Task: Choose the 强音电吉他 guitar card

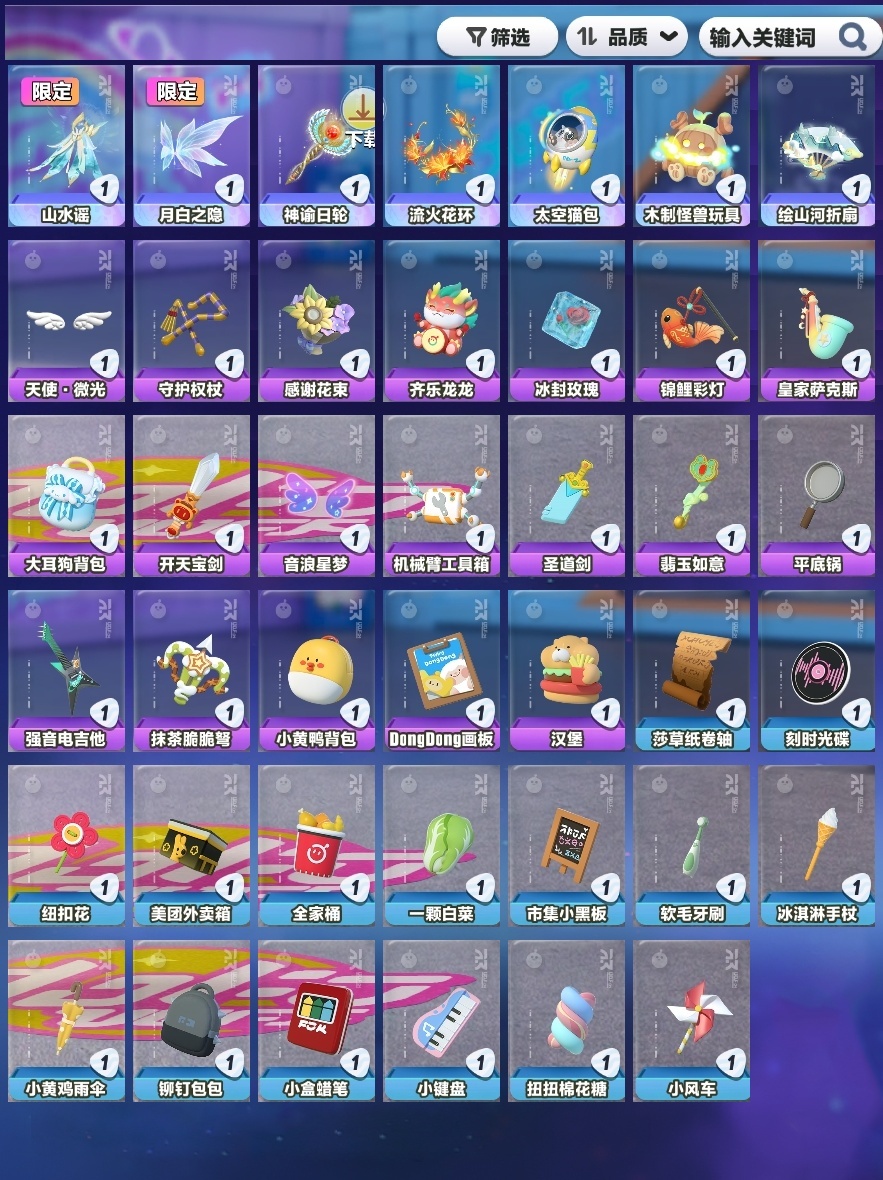Action: tap(67, 670)
